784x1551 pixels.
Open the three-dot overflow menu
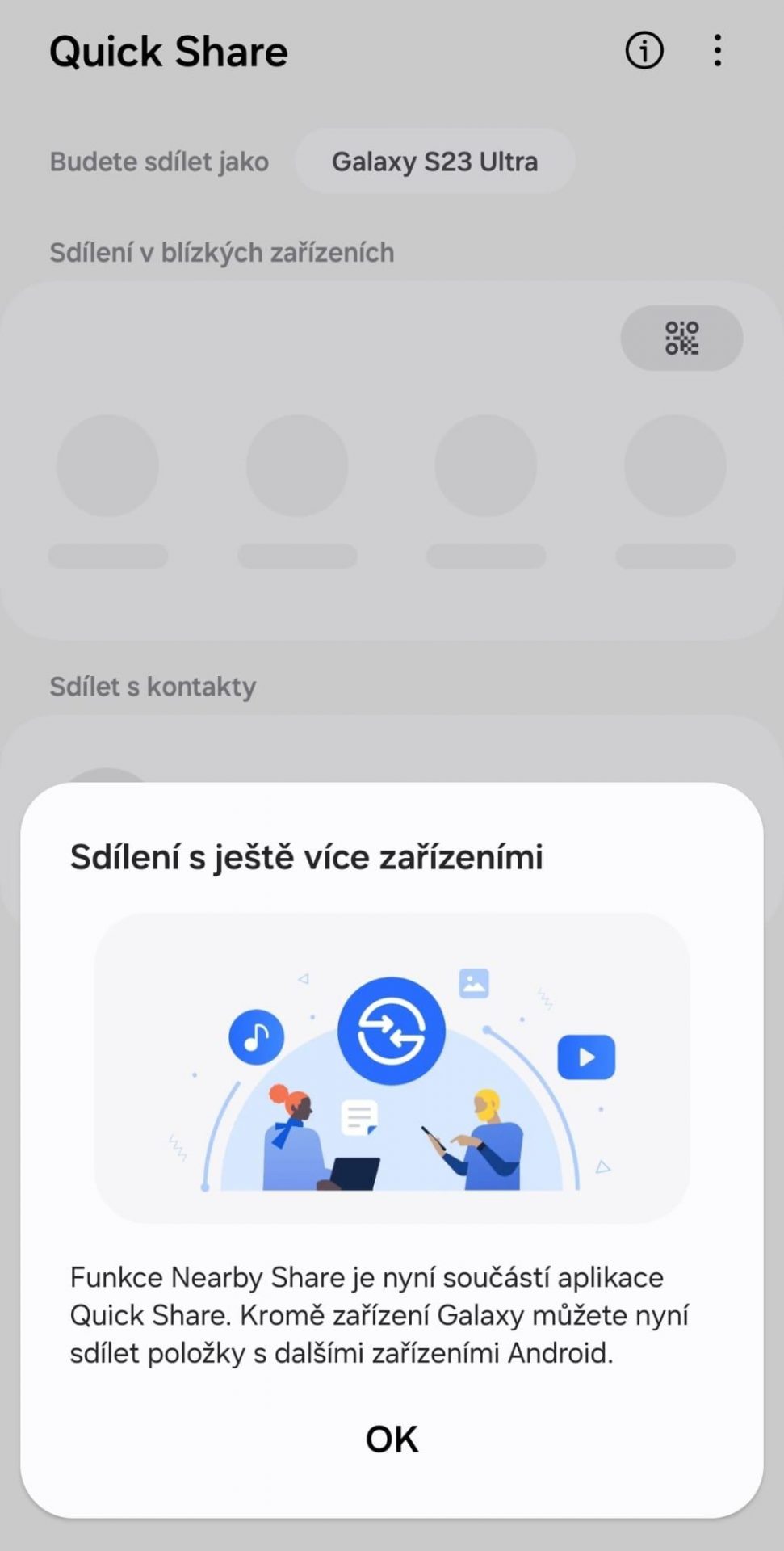(x=717, y=51)
